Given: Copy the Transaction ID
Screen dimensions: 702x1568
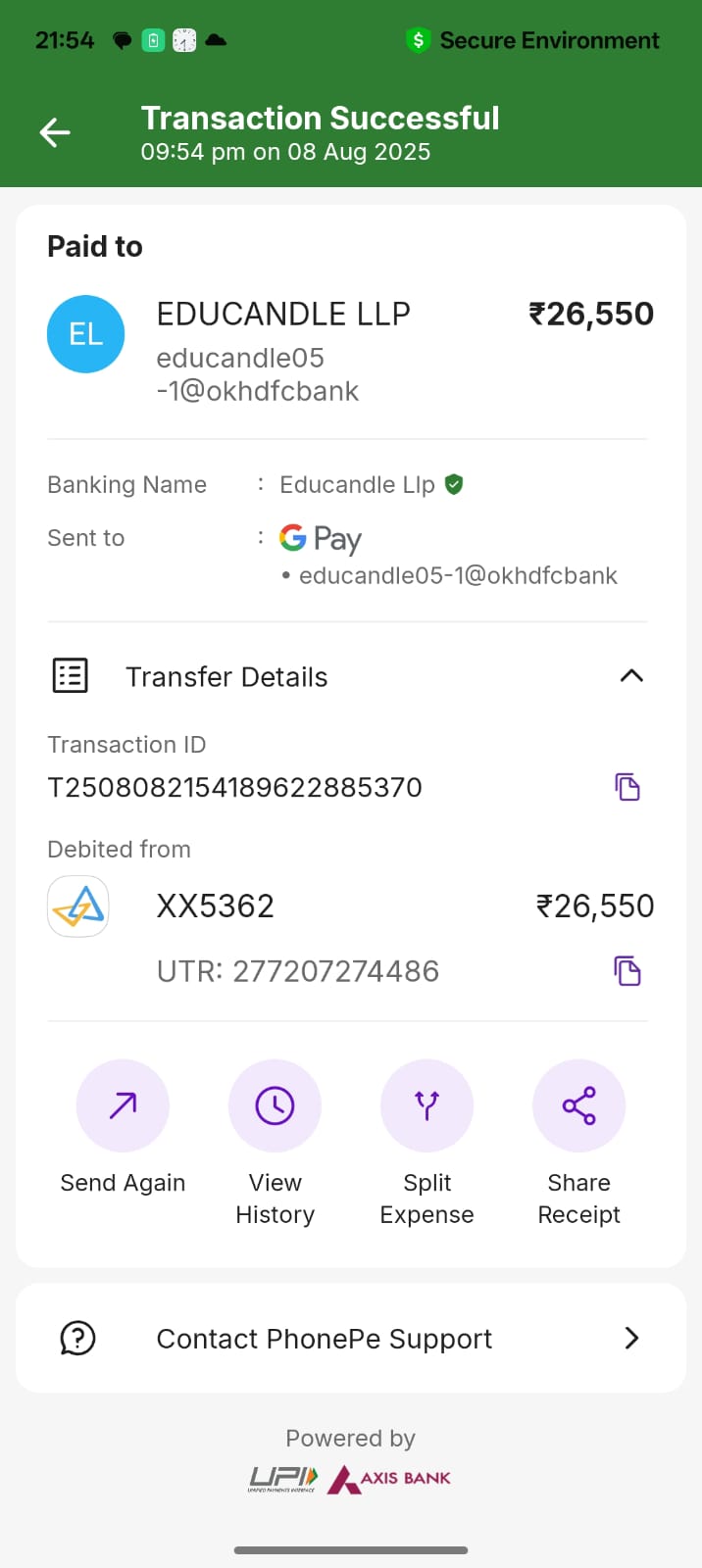Looking at the screenshot, I should [627, 787].
